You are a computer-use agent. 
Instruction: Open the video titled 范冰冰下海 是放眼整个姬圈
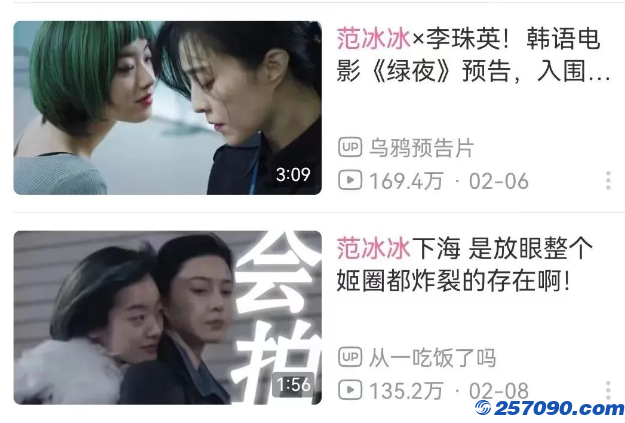466,265
